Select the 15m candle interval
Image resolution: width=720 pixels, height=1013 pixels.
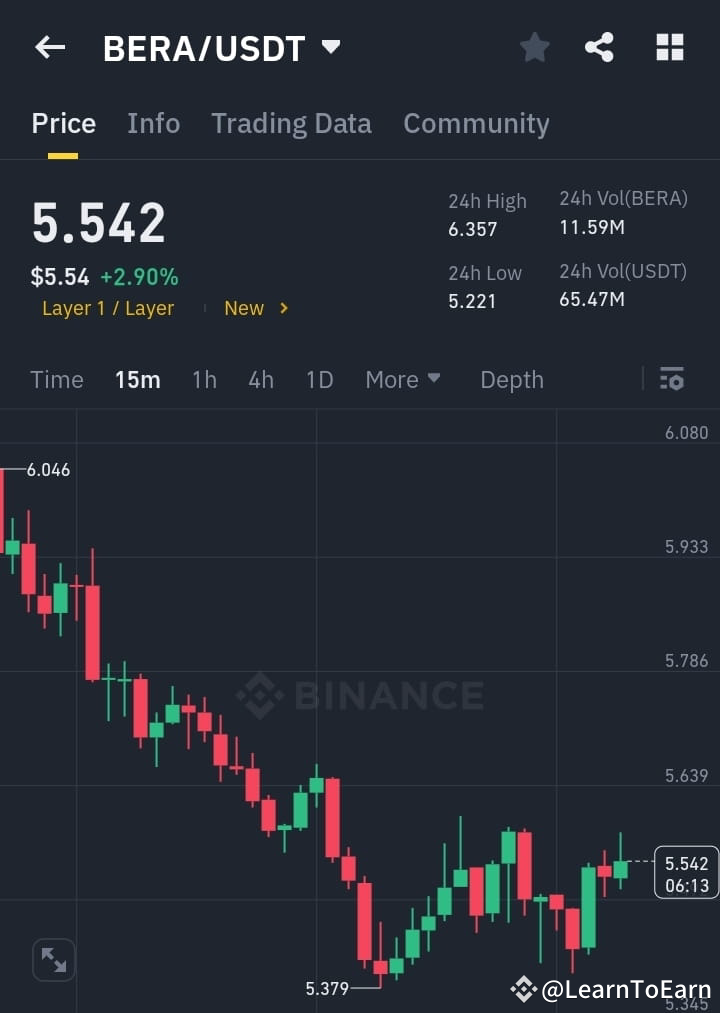[138, 380]
